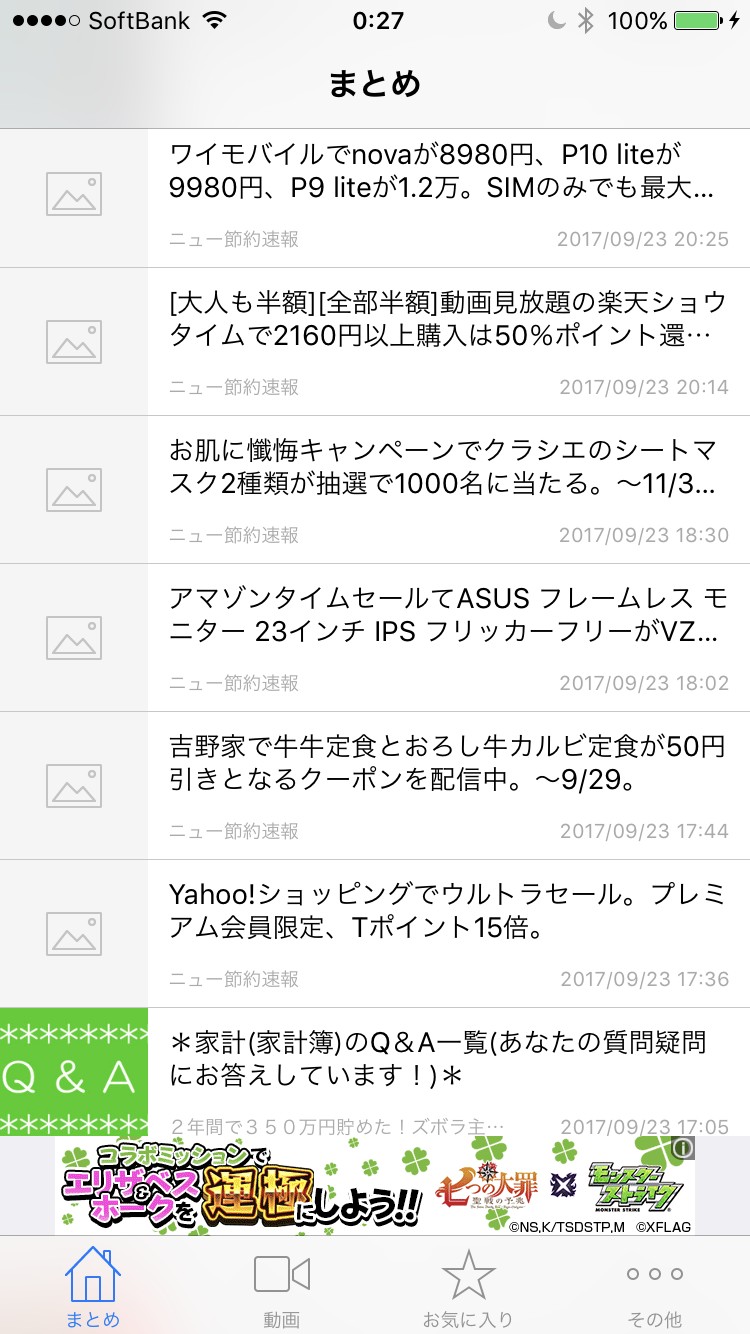The image size is (750, 1334).
Task: Open the 楽天ショウタイム 50%ポイント還元 article
Action: [x=440, y=320]
